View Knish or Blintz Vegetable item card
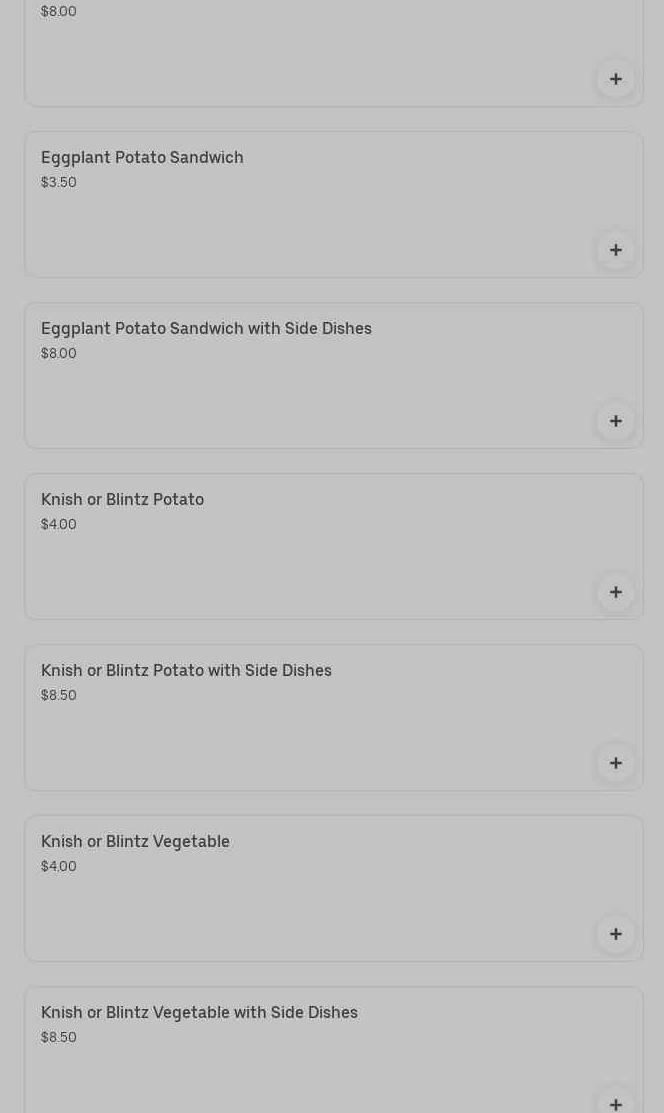 tap(334, 889)
